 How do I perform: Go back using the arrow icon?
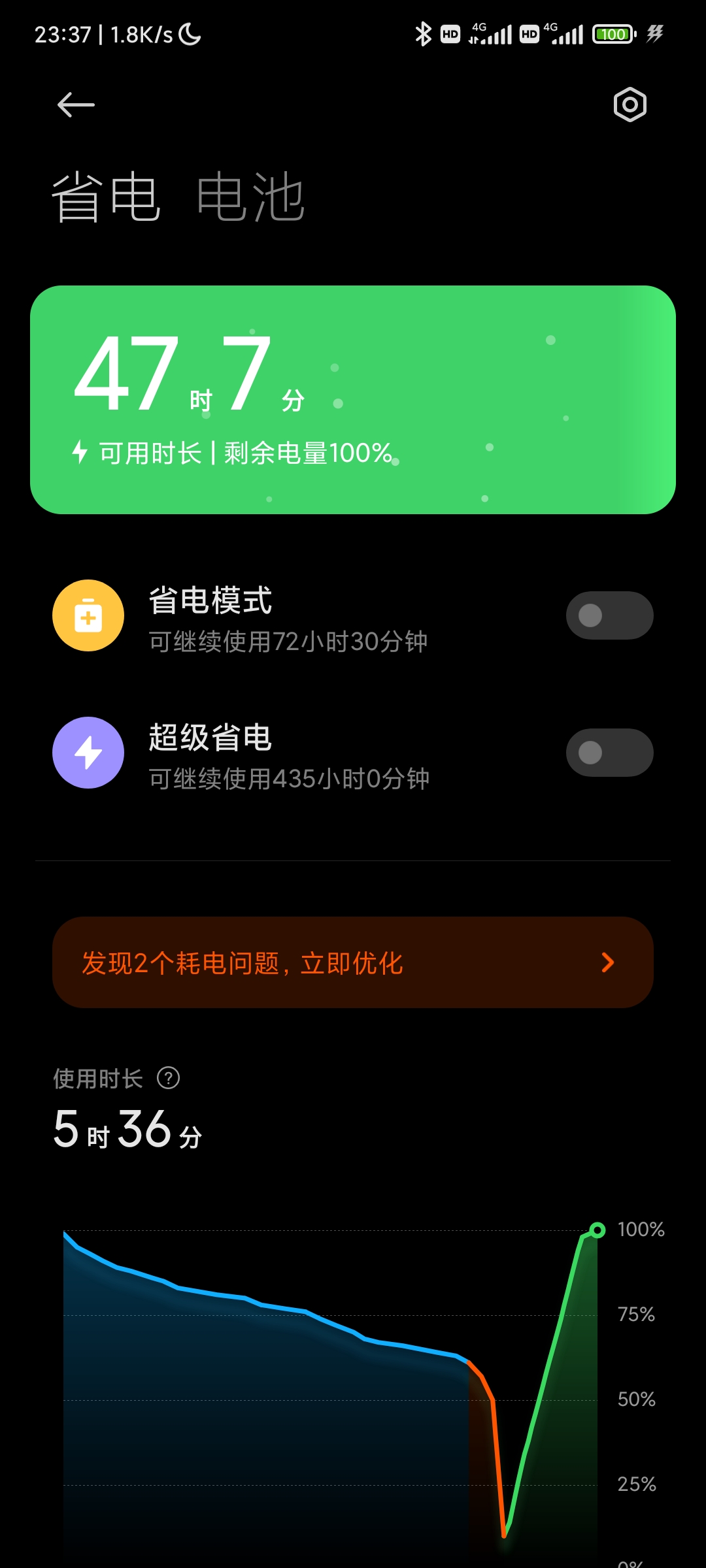tap(76, 105)
